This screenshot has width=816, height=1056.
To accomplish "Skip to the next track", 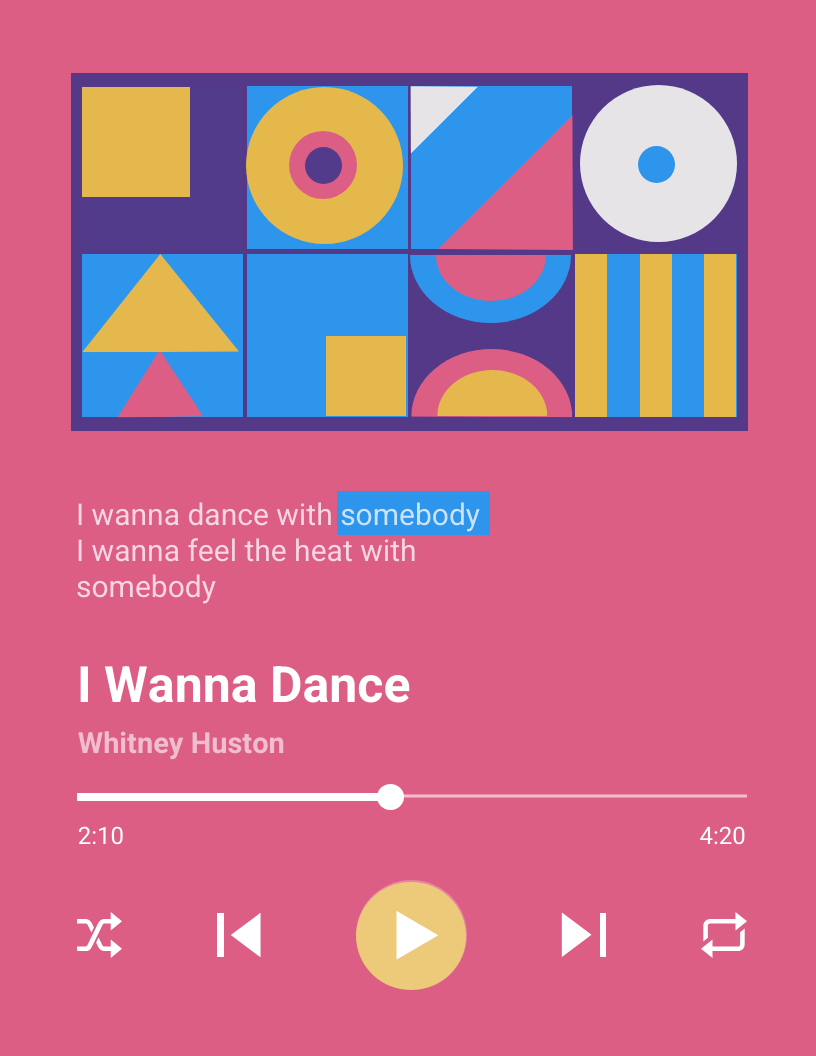I will pyautogui.click(x=583, y=936).
